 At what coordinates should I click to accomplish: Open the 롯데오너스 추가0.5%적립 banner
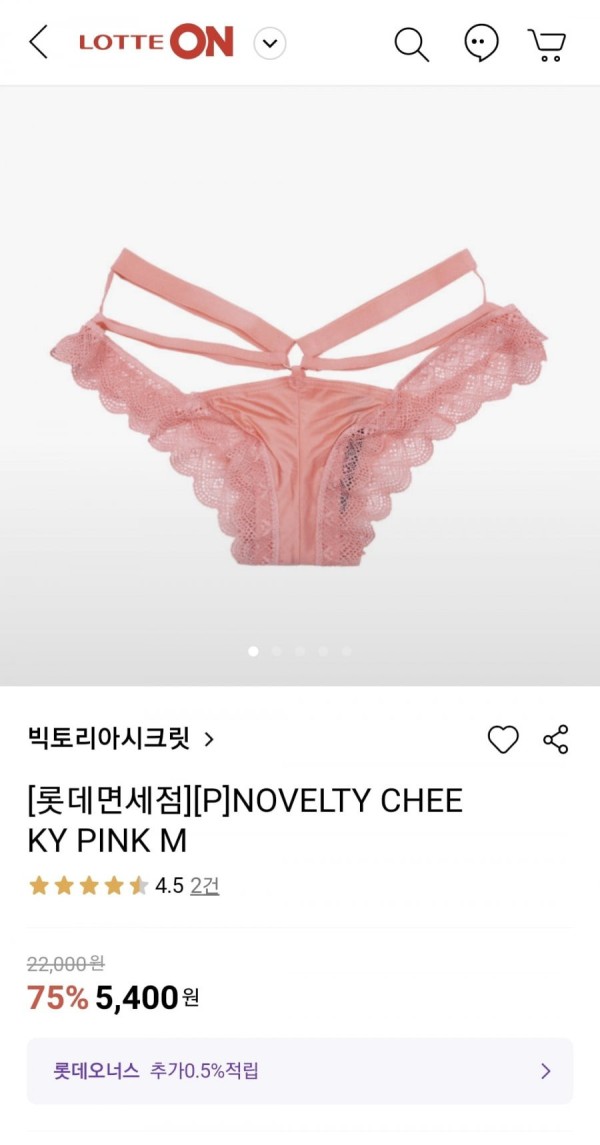300,1071
